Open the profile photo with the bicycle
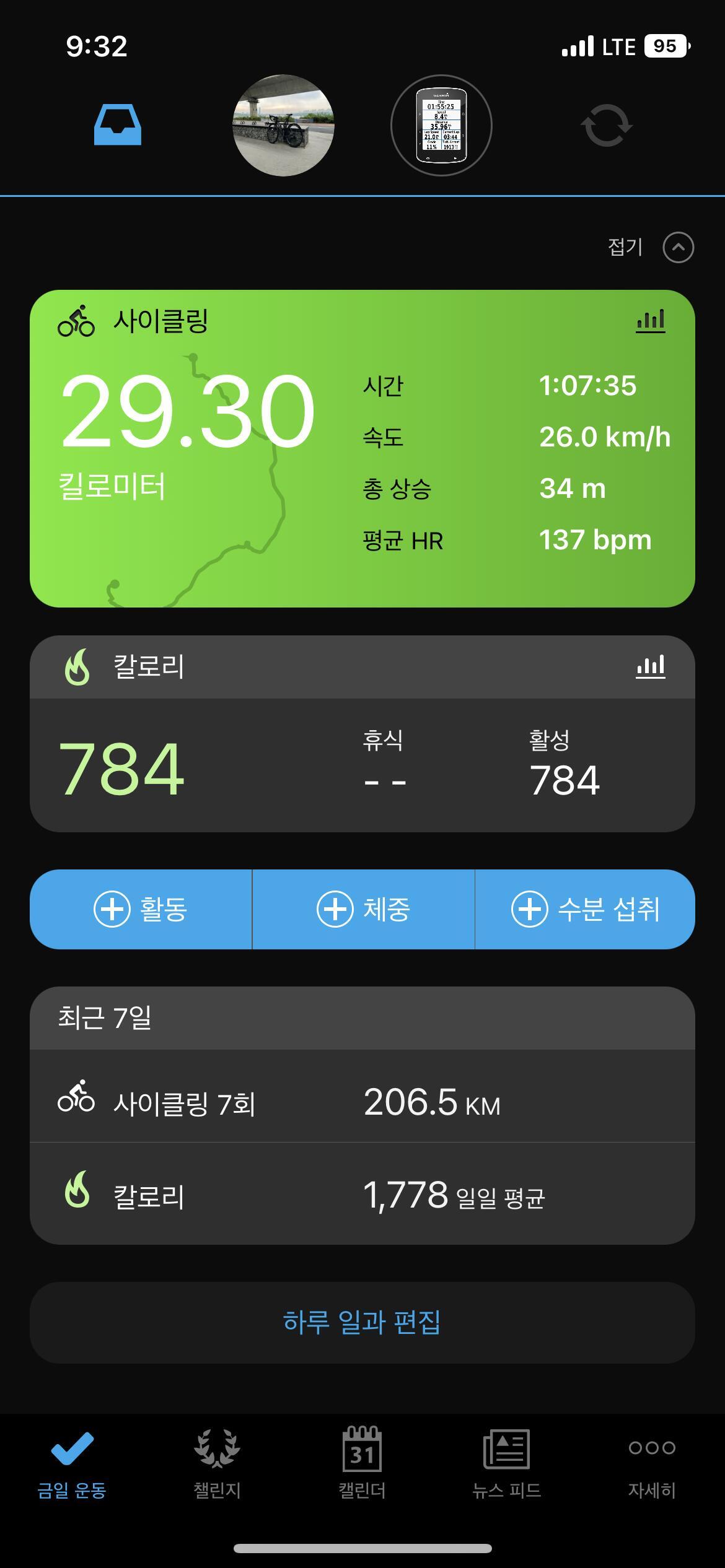Image resolution: width=725 pixels, height=1568 pixels. 283,126
